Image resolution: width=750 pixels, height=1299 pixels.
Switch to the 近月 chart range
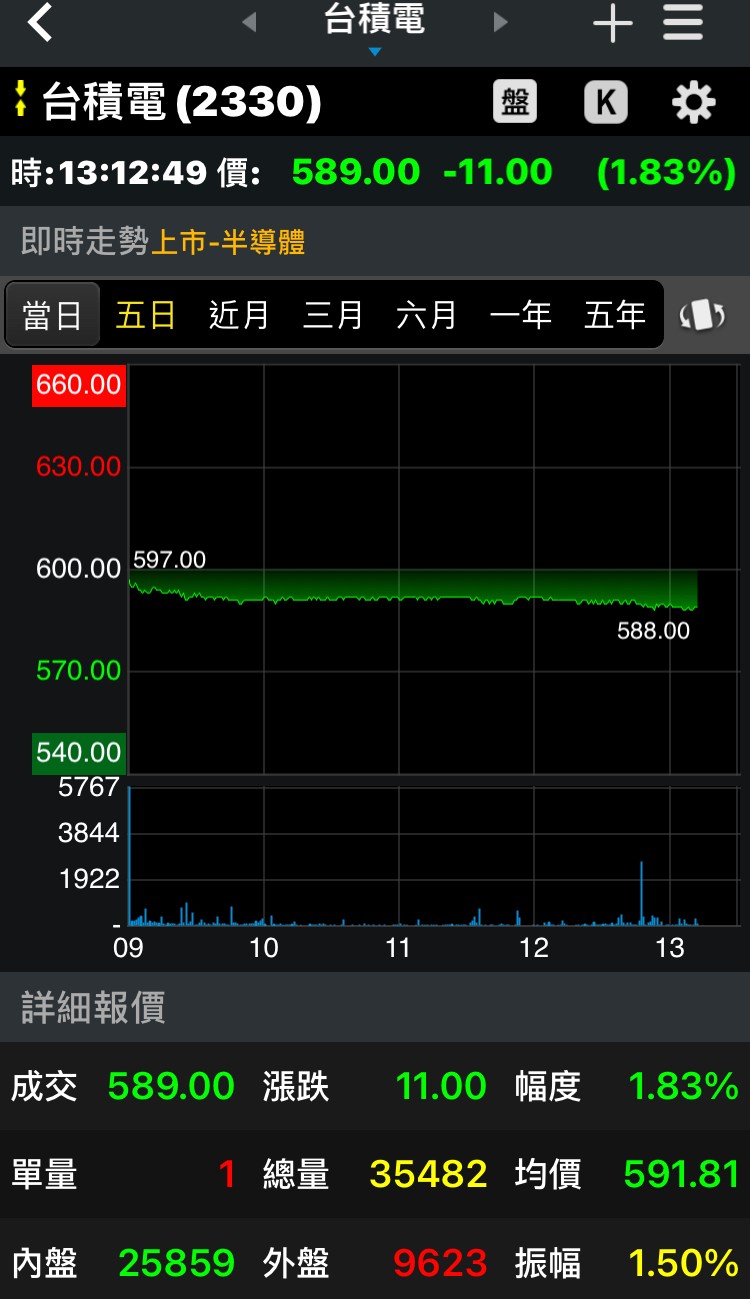[x=239, y=315]
